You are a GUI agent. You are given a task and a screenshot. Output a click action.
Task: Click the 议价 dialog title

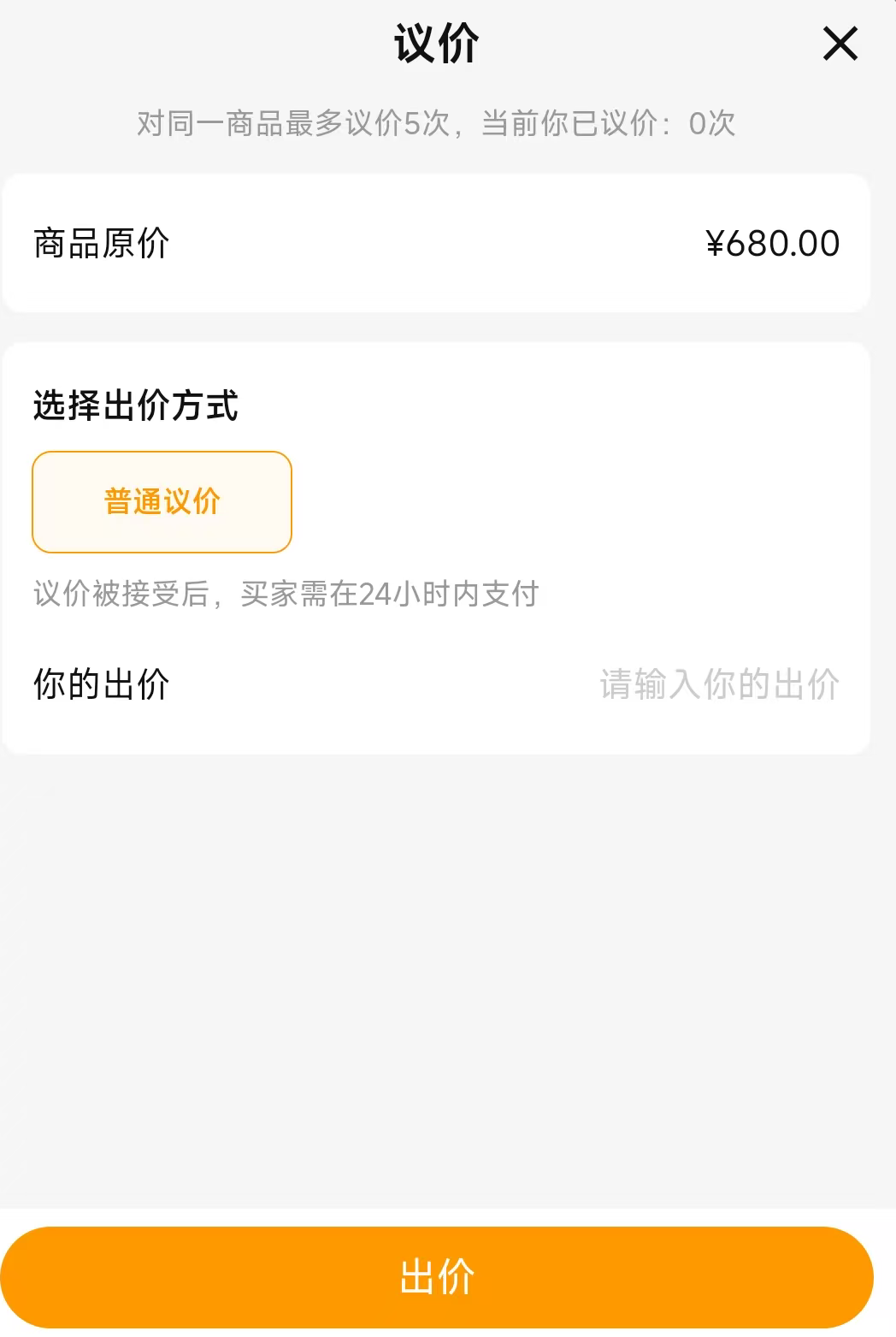[x=438, y=42]
